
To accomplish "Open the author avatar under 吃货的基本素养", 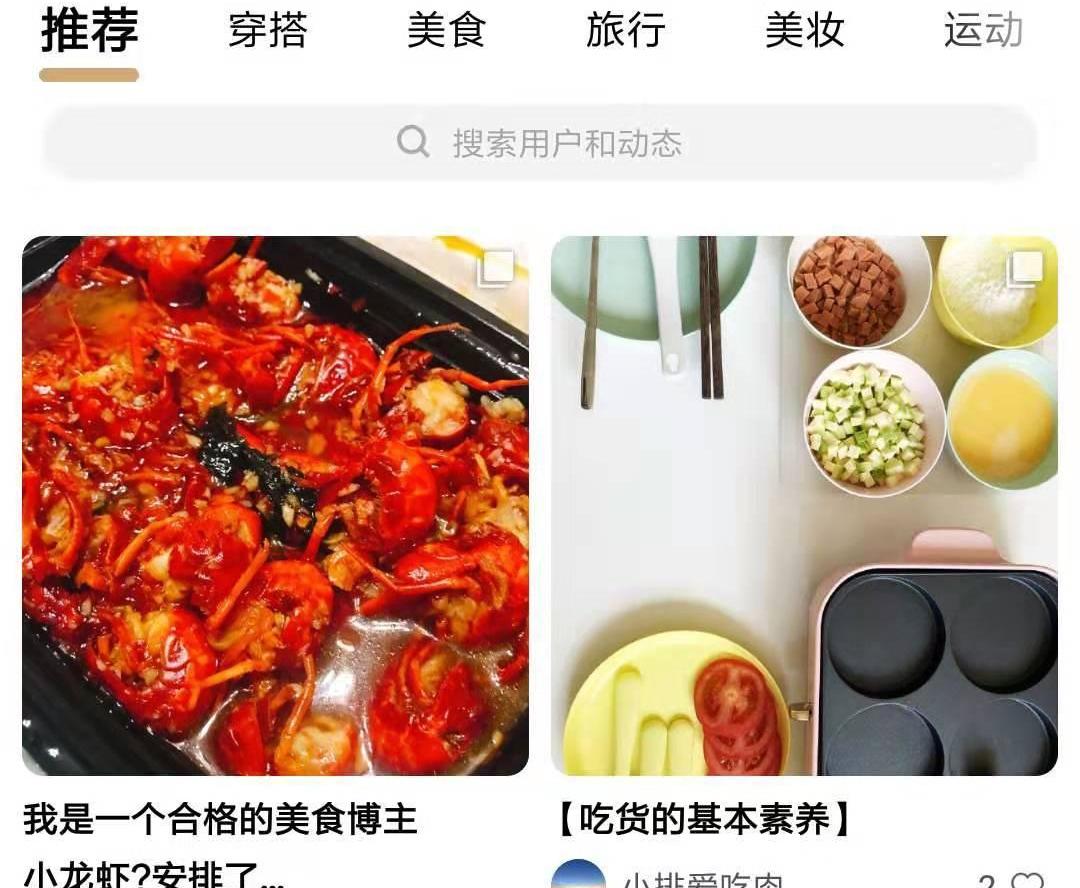I will pos(579,876).
